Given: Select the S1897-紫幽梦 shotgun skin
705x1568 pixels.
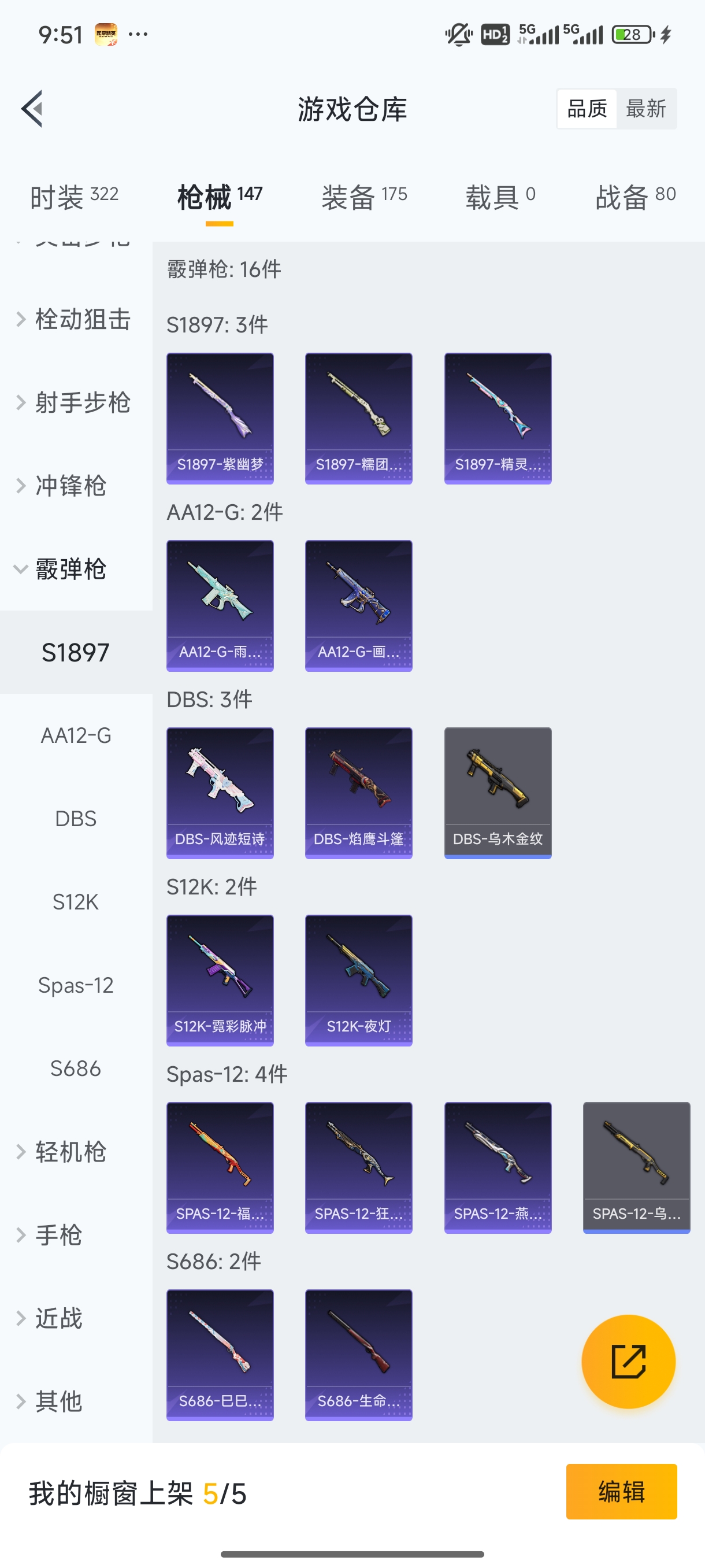Looking at the screenshot, I should pyautogui.click(x=220, y=417).
